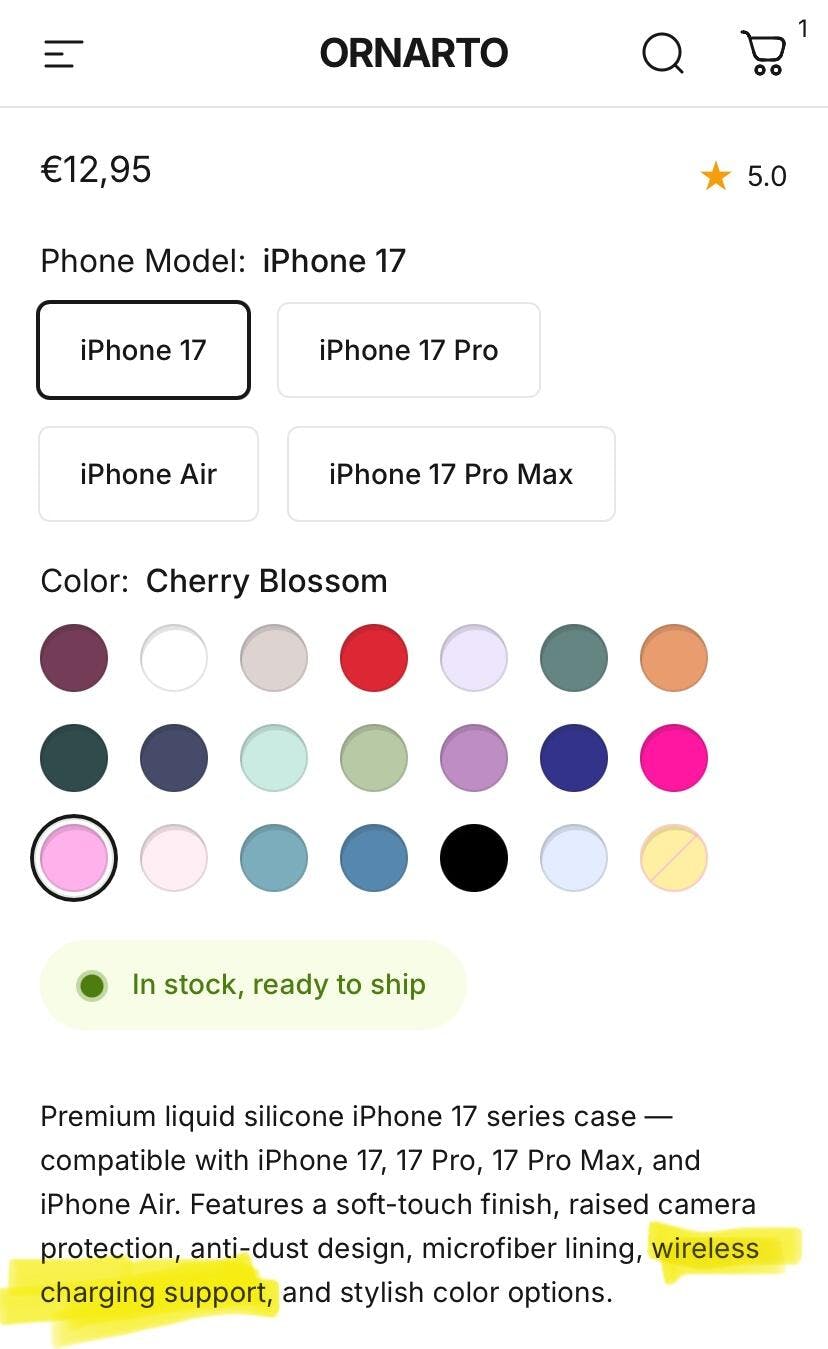This screenshot has height=1349, width=828.
Task: Select the iPhone 17 Pro model
Action: click(x=408, y=350)
